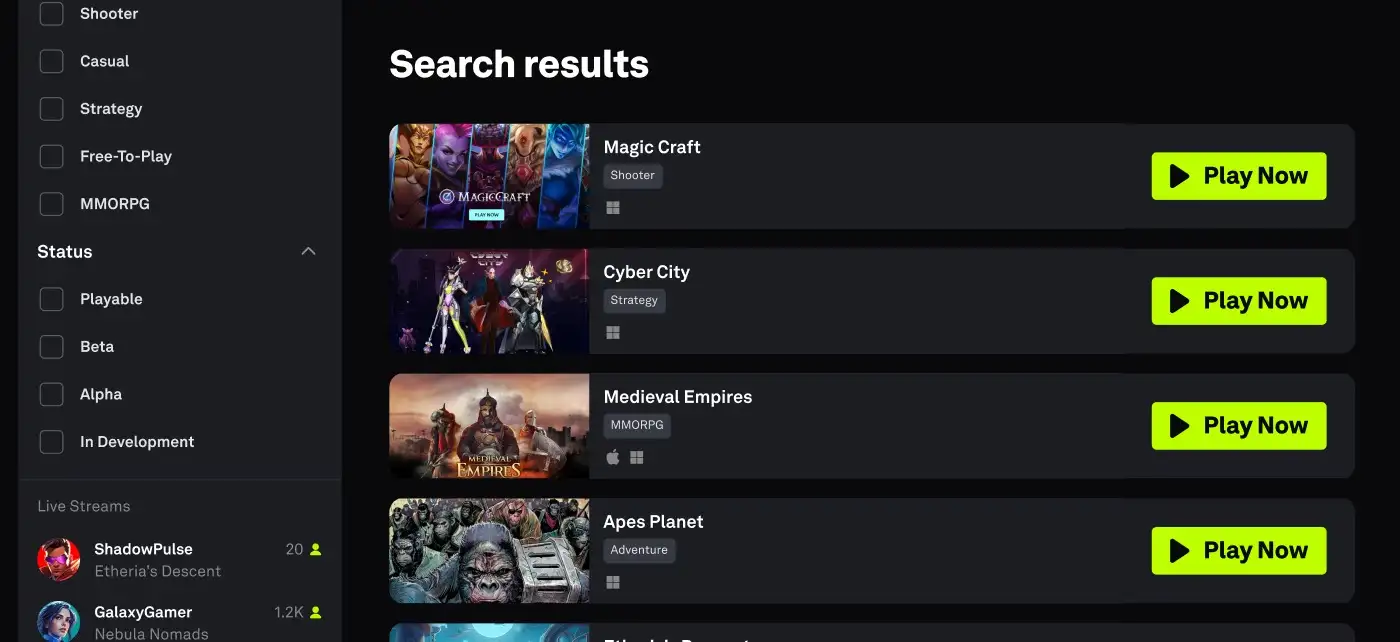Tick the Beta status checkbox
The height and width of the screenshot is (642, 1400).
click(51, 347)
